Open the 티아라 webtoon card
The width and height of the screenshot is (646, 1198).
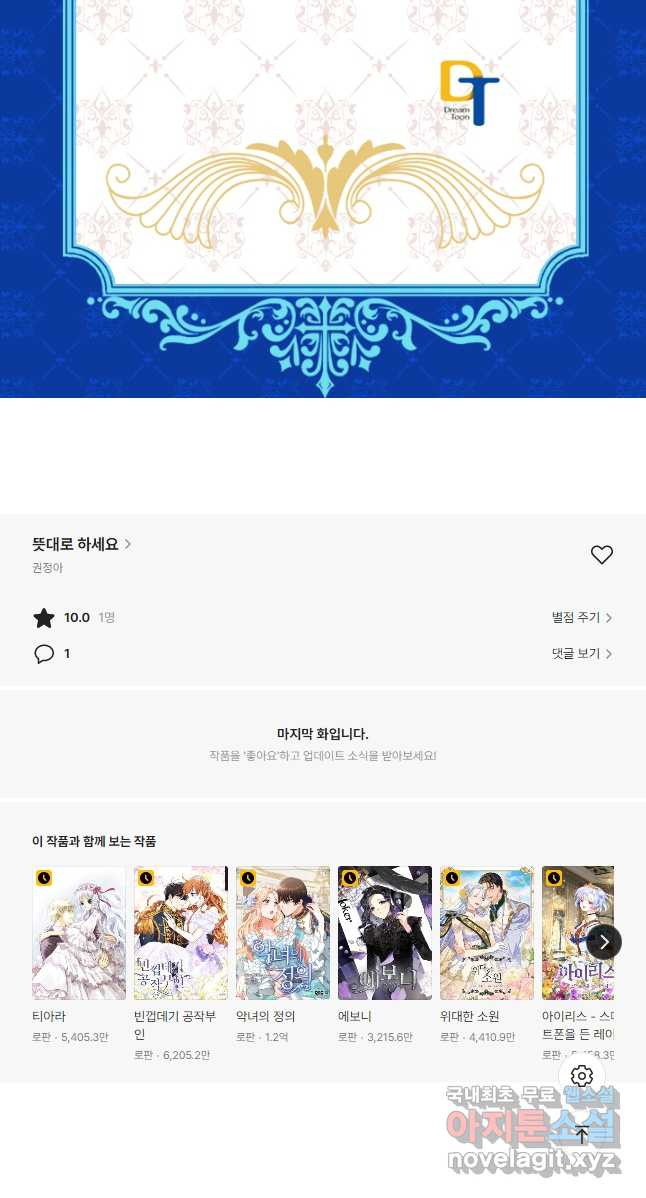click(x=79, y=933)
